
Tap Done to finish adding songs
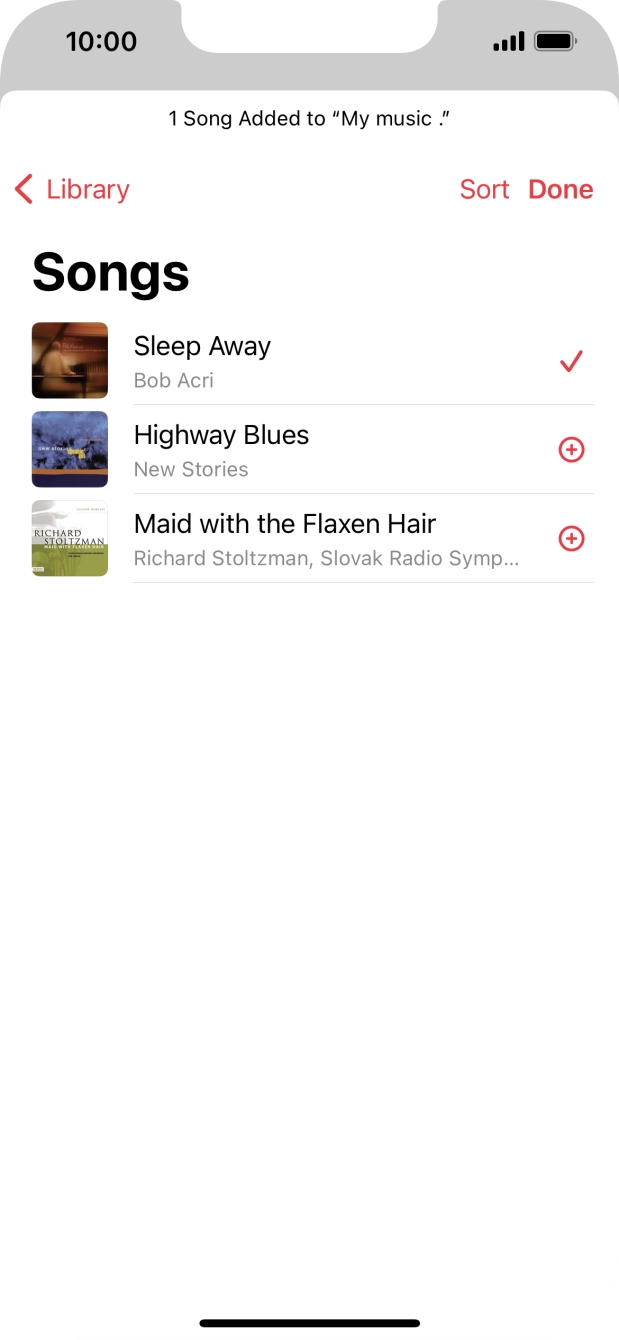[560, 190]
